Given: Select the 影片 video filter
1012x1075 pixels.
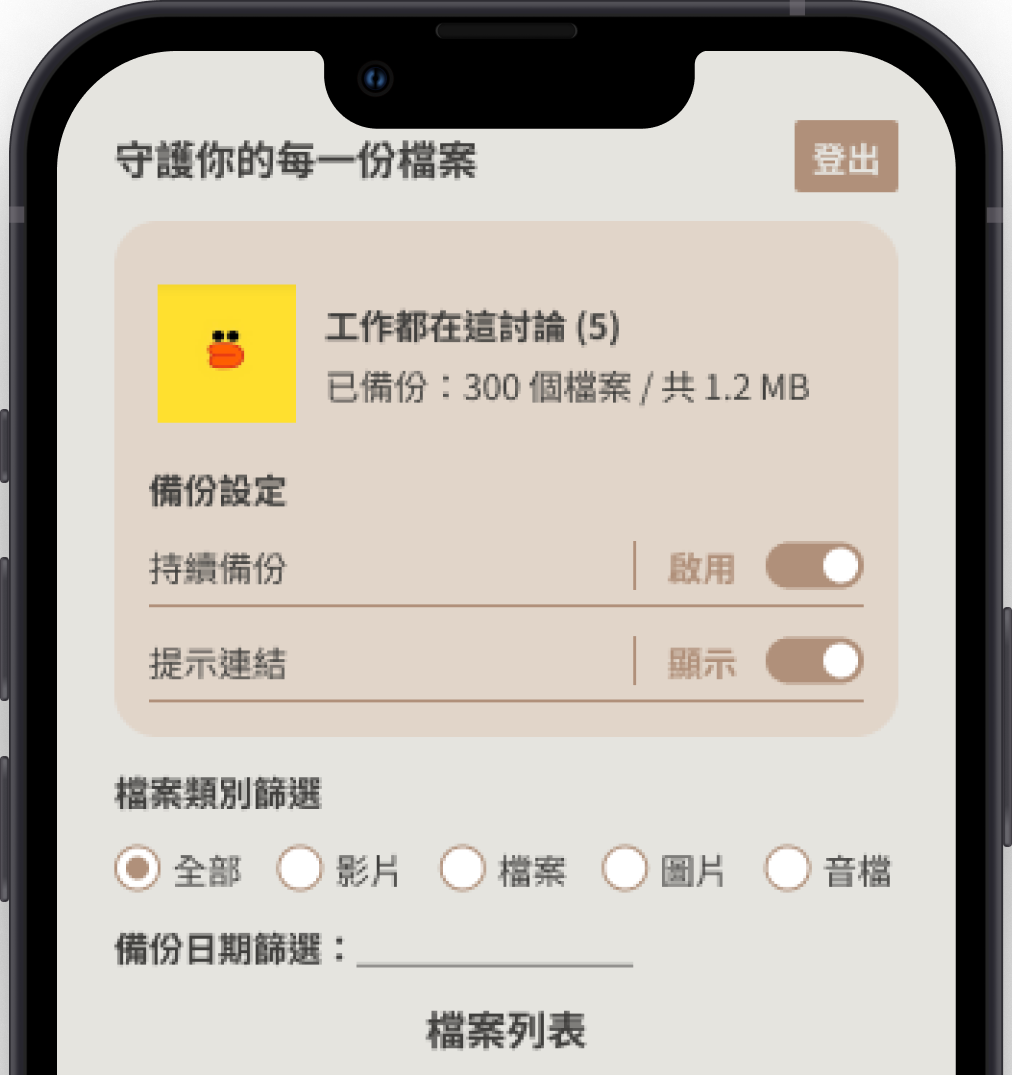Looking at the screenshot, I should tap(300, 869).
